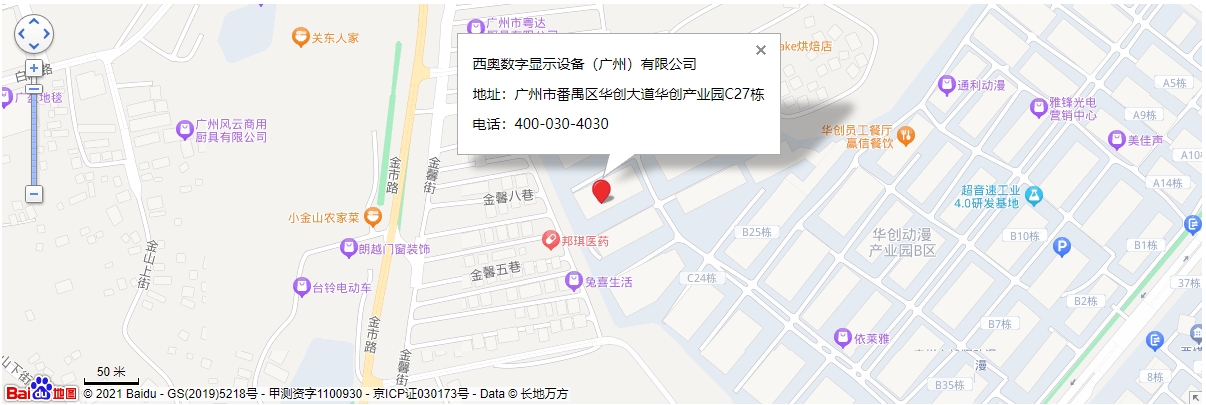This screenshot has width=1206, height=405.
Task: Expand the overview map corner button
Action: pyautogui.click(x=1195, y=397)
